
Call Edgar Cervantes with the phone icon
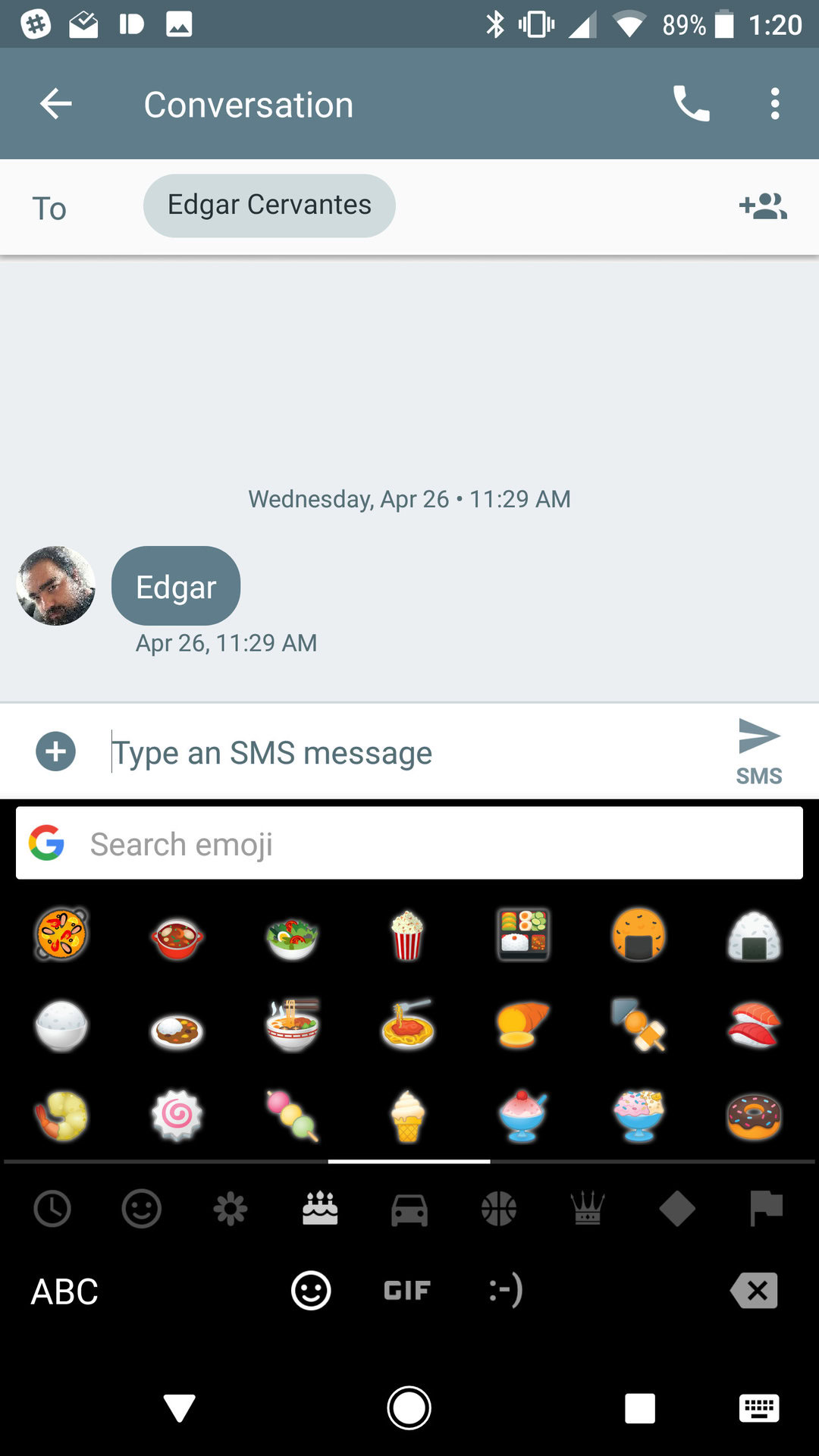691,104
